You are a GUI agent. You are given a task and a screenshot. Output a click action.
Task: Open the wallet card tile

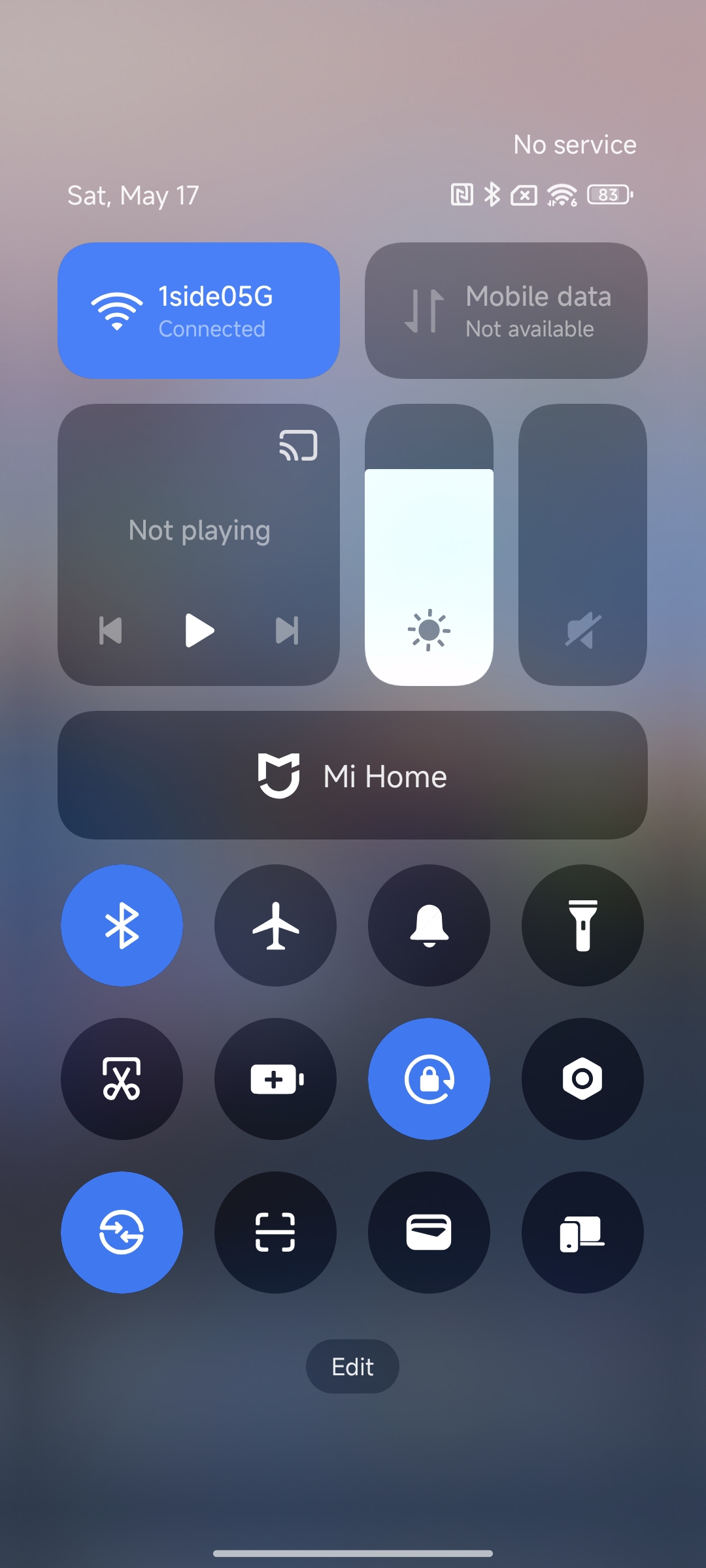(429, 1232)
